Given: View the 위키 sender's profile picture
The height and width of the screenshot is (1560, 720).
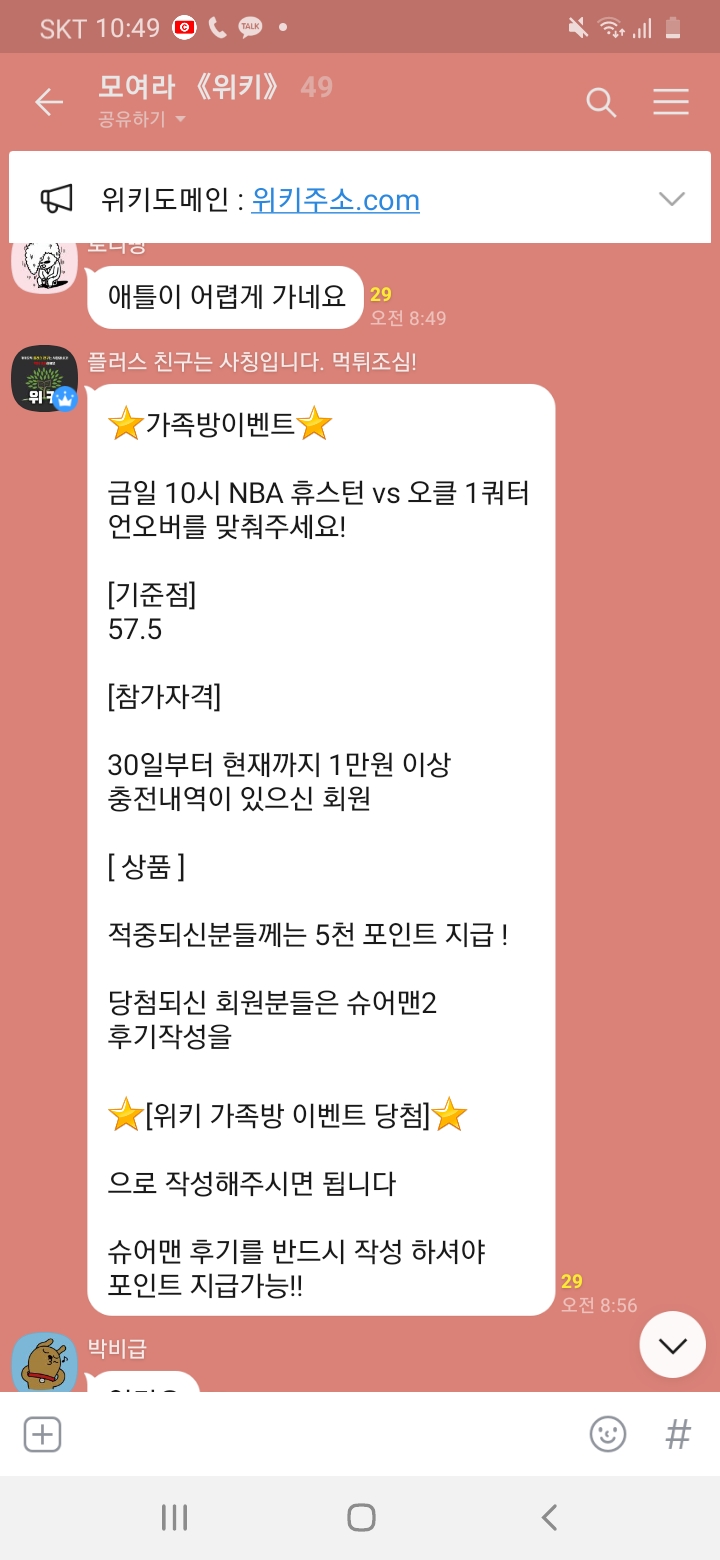Looking at the screenshot, I should tap(44, 379).
